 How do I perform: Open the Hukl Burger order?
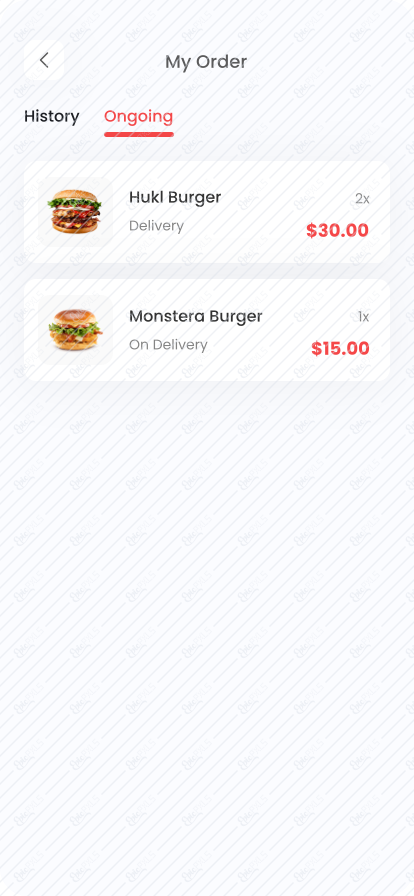point(207,212)
